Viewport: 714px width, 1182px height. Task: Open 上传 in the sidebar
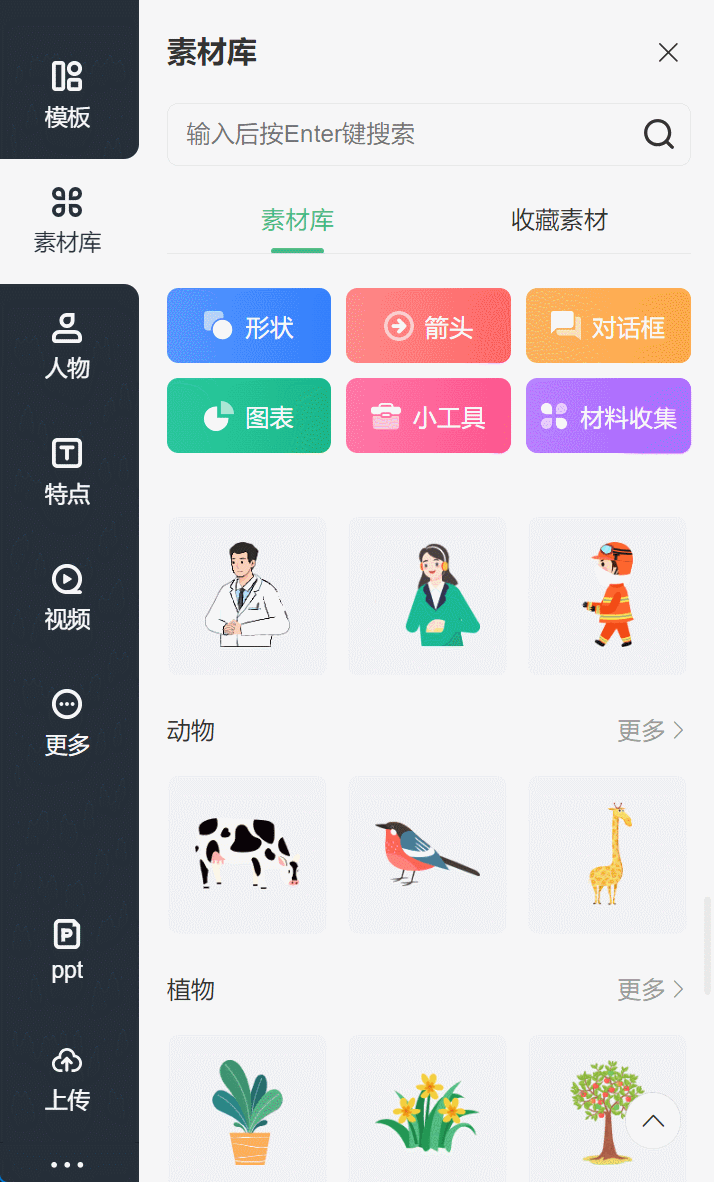[67, 1079]
